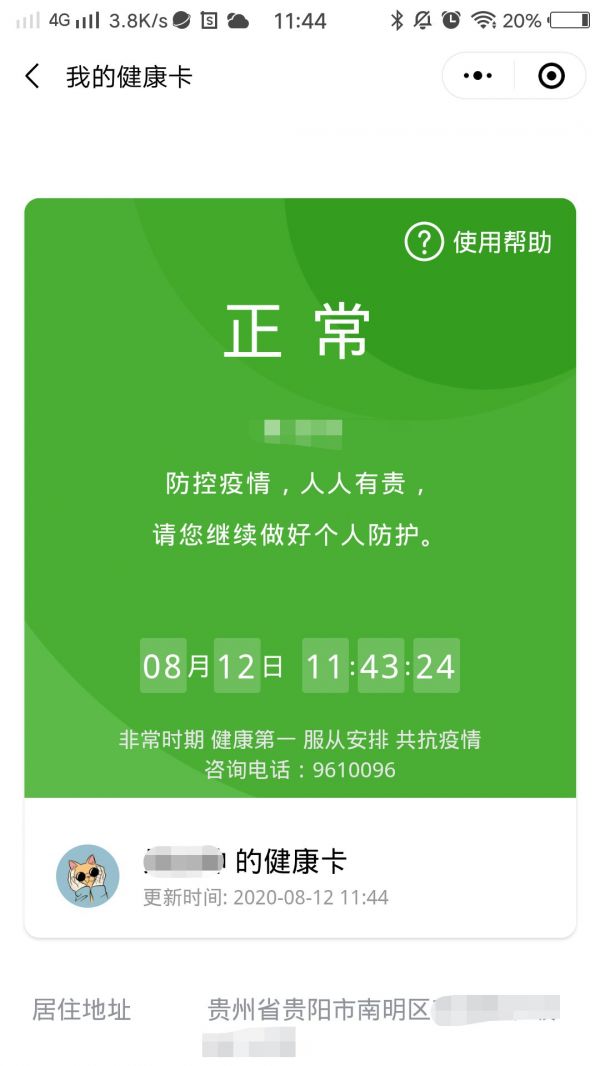Go back from 我的健康卡 page
The height and width of the screenshot is (1066, 600).
(32, 76)
